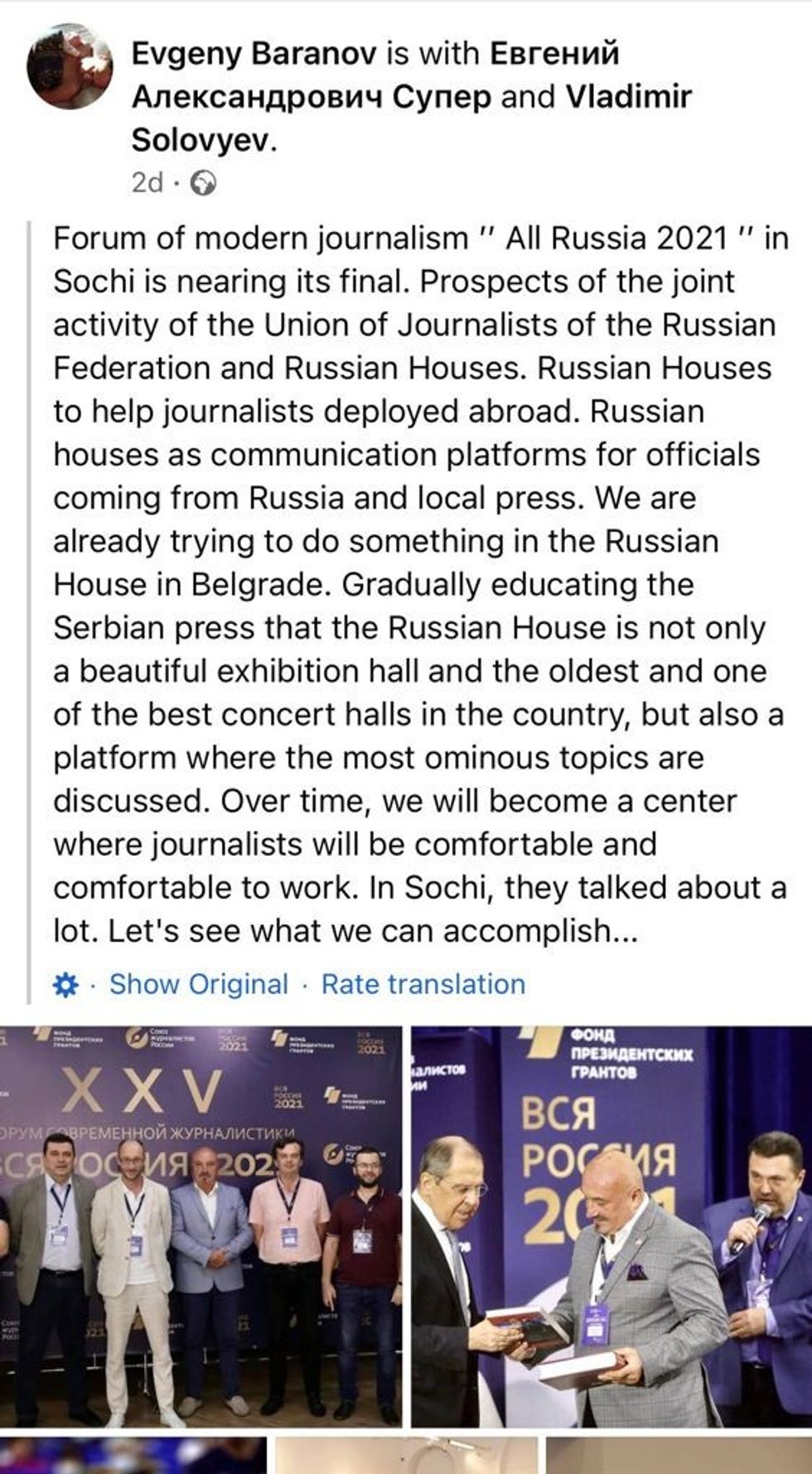Tap Show Original to view untranslated post

(x=199, y=983)
